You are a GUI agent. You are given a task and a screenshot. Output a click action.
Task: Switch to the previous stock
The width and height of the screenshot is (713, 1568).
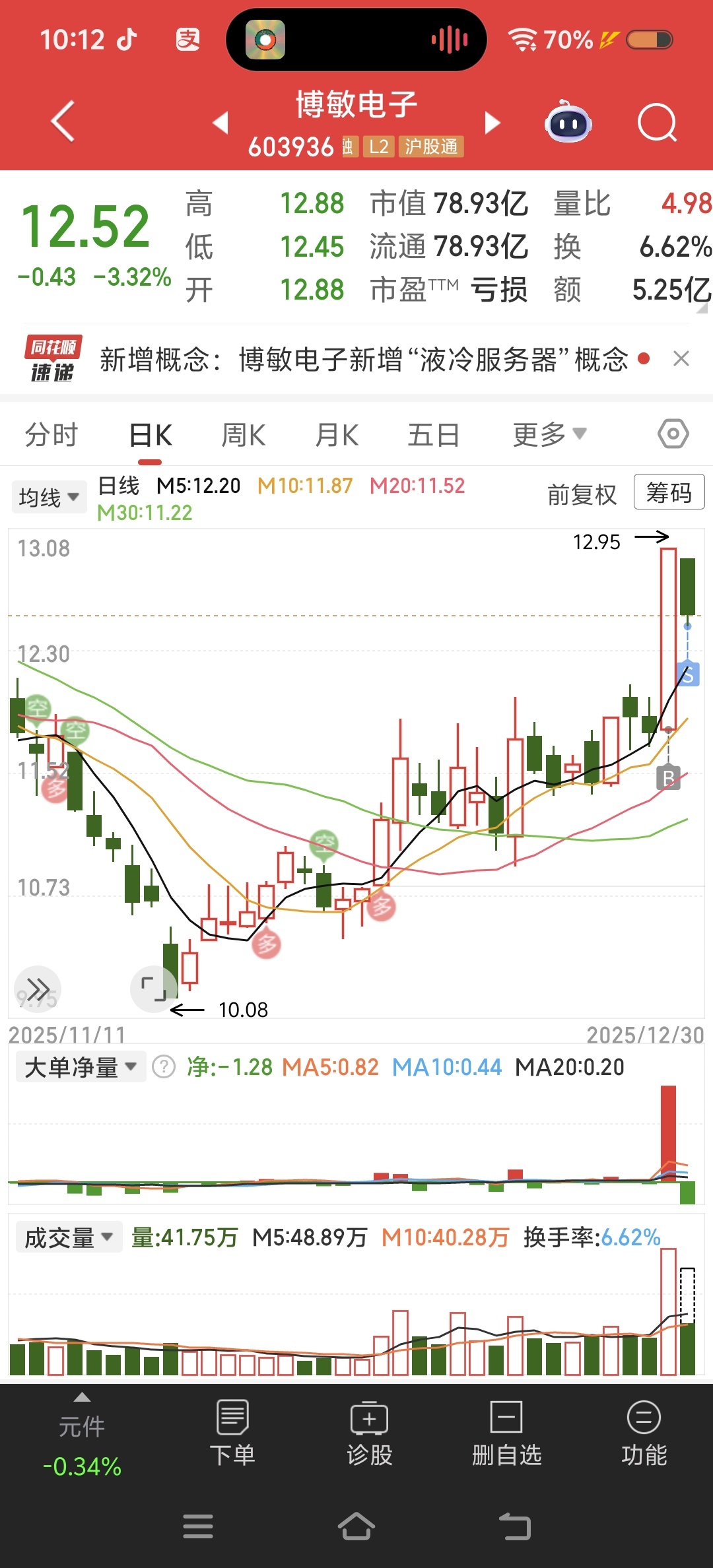pyautogui.click(x=221, y=123)
